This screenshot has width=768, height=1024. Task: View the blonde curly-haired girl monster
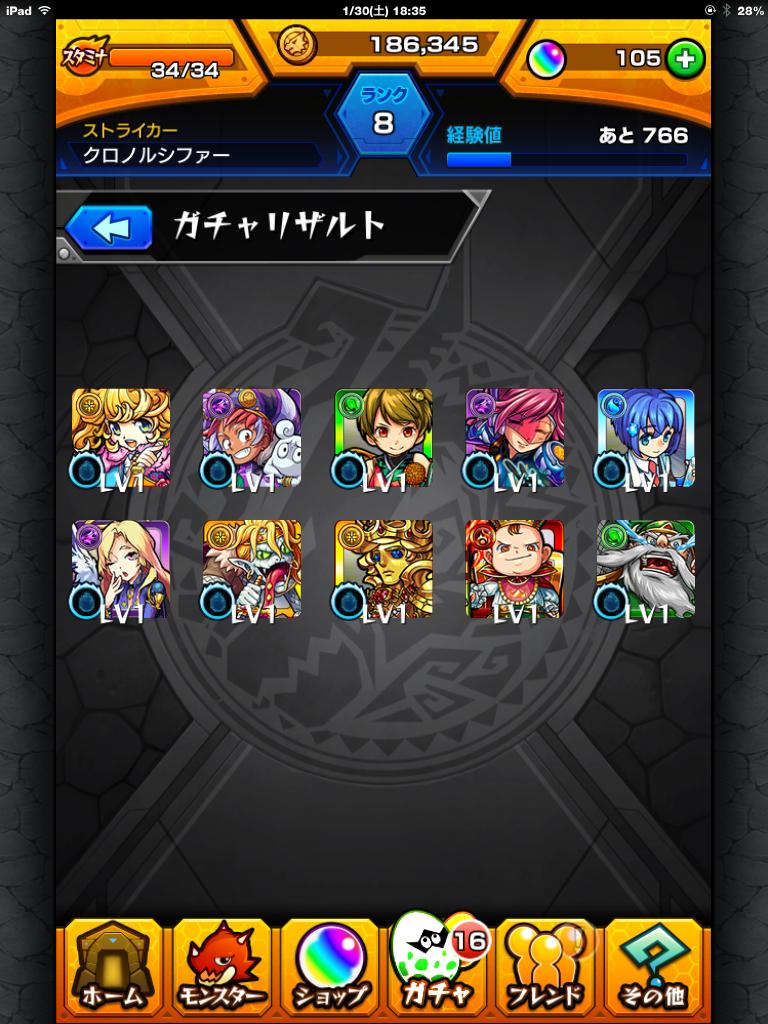(x=121, y=438)
